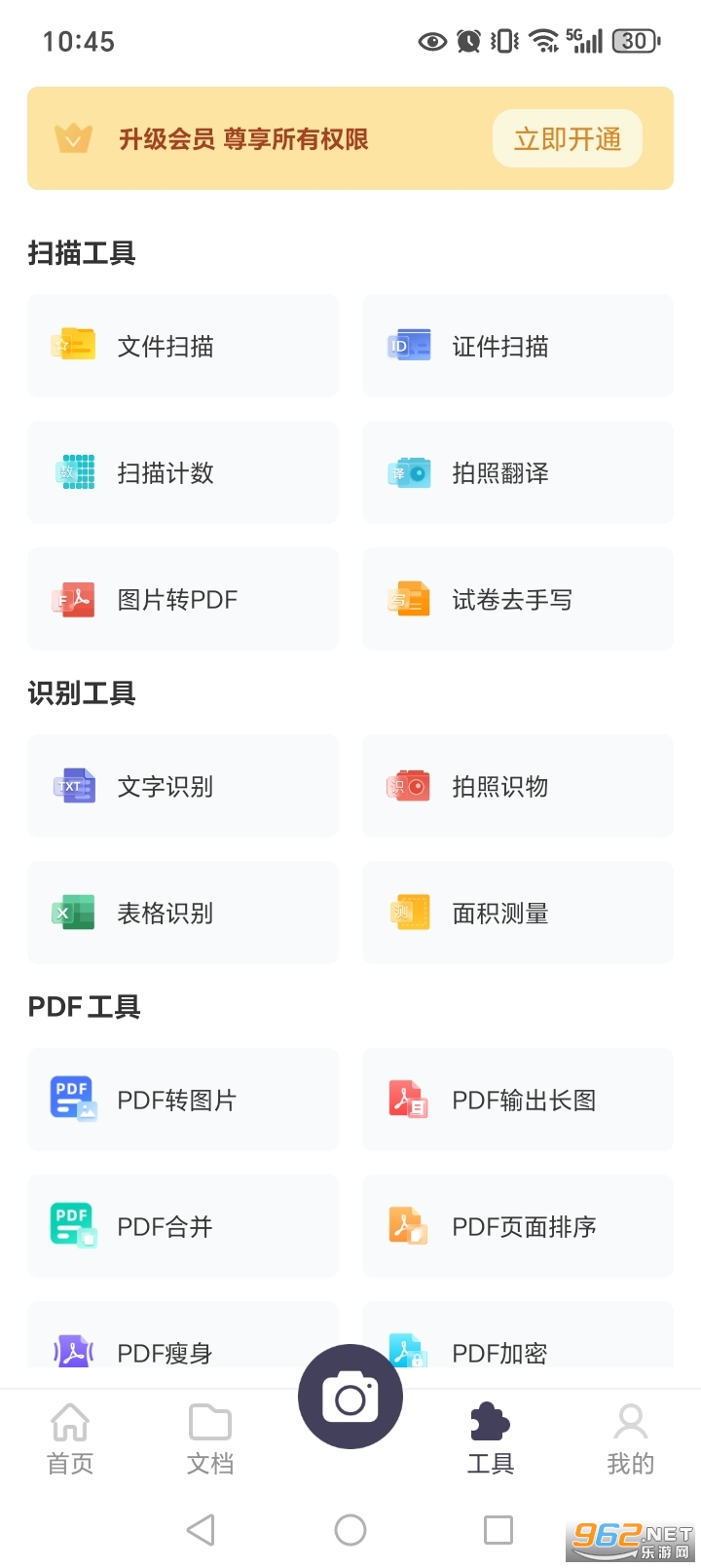Select the 文字识别 text recognition tool
The width and height of the screenshot is (701, 1568).
click(x=182, y=786)
